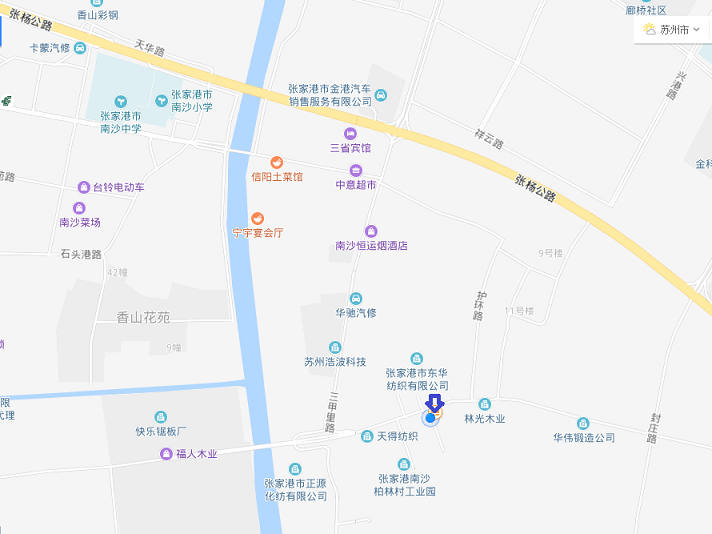Open the 信阳土菜馆 restaurant marker
Image resolution: width=712 pixels, height=534 pixels.
(277, 162)
